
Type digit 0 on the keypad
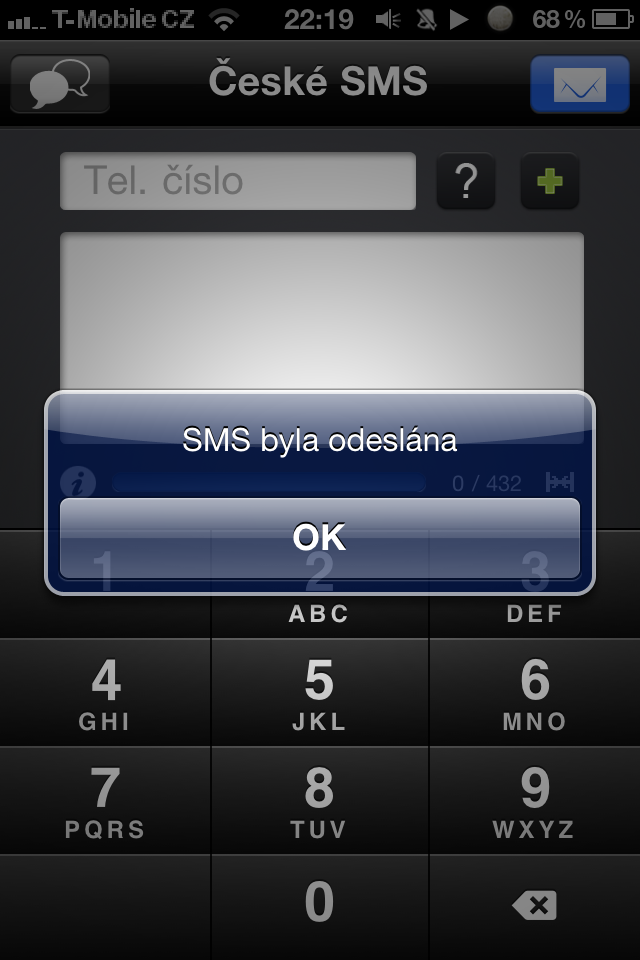(319, 904)
